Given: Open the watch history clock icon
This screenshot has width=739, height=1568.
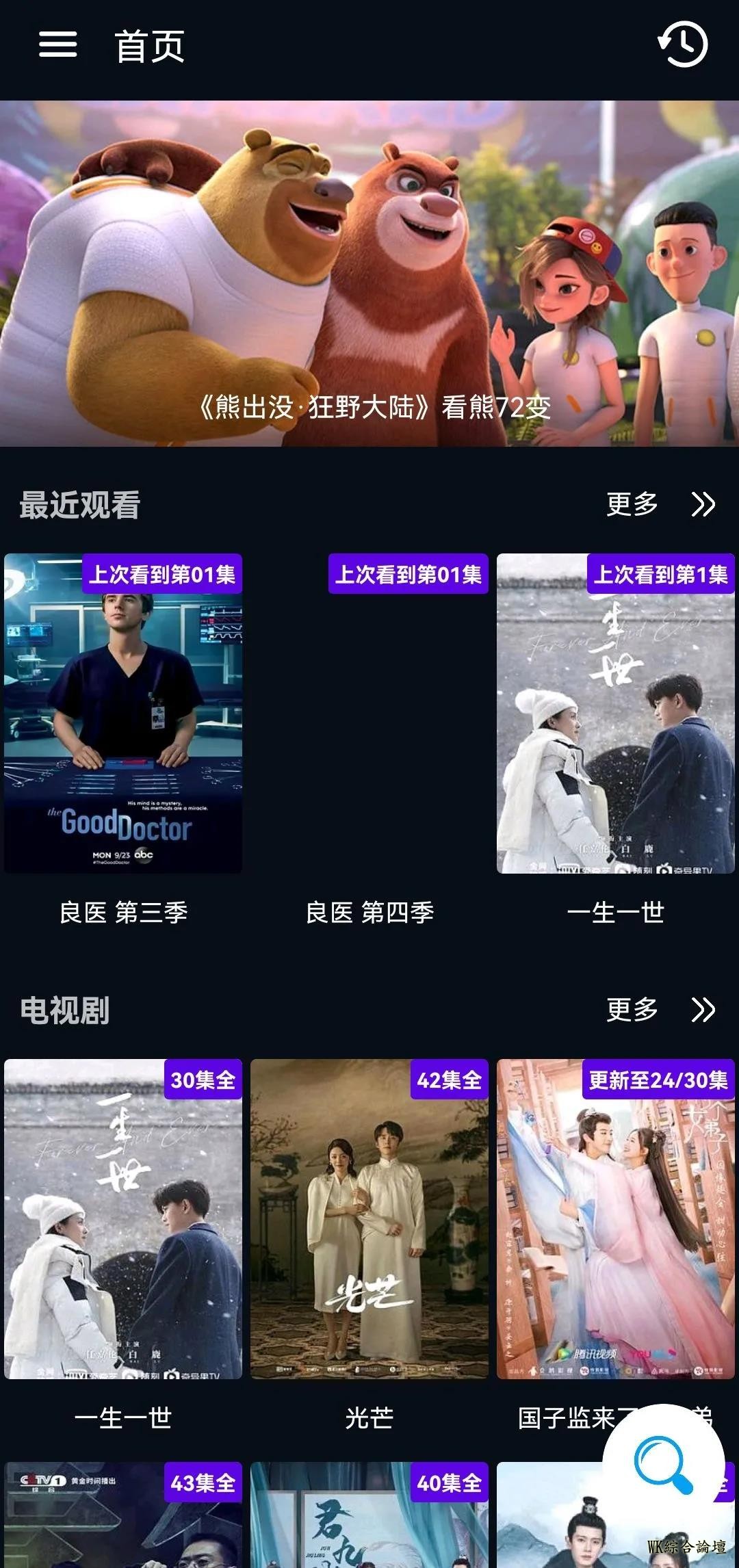Looking at the screenshot, I should point(683,45).
